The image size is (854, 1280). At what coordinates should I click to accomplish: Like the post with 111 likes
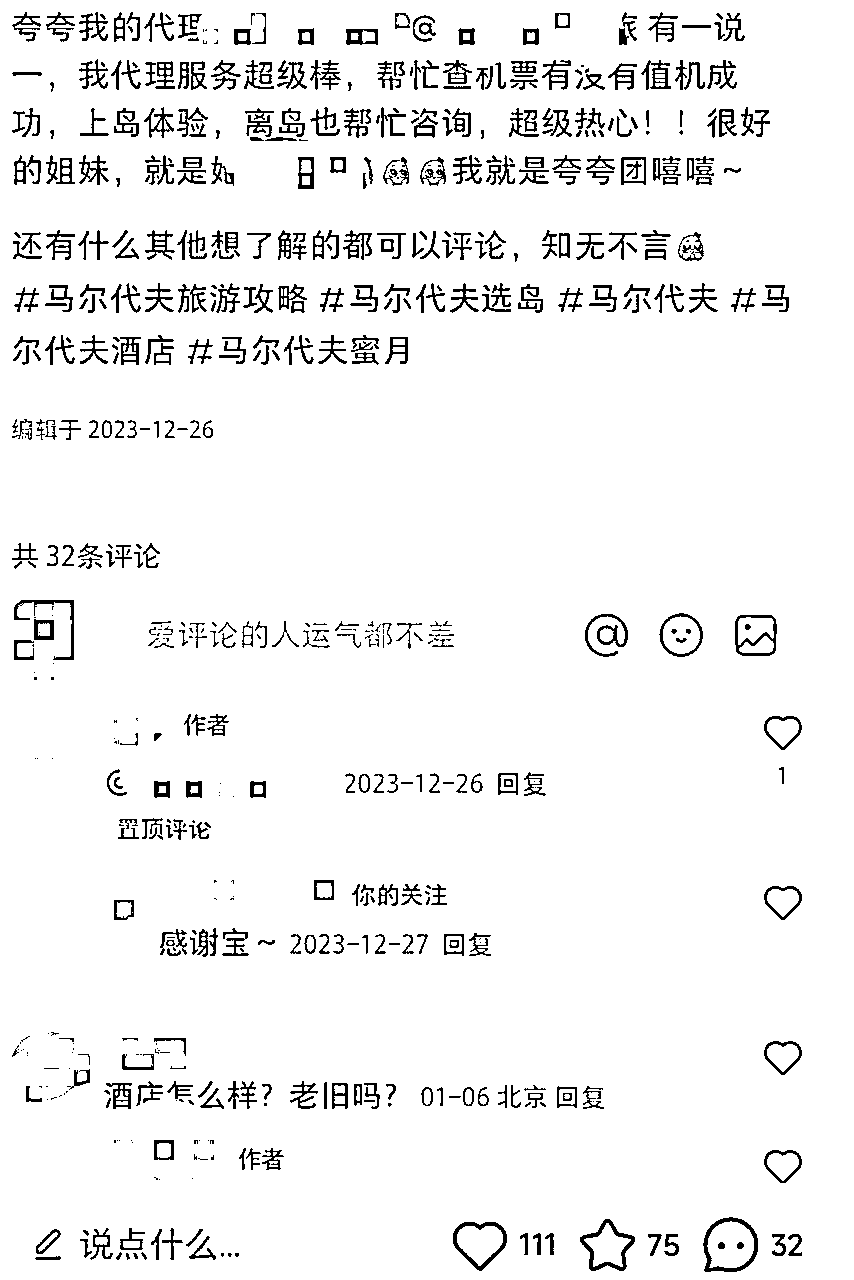(x=481, y=1245)
